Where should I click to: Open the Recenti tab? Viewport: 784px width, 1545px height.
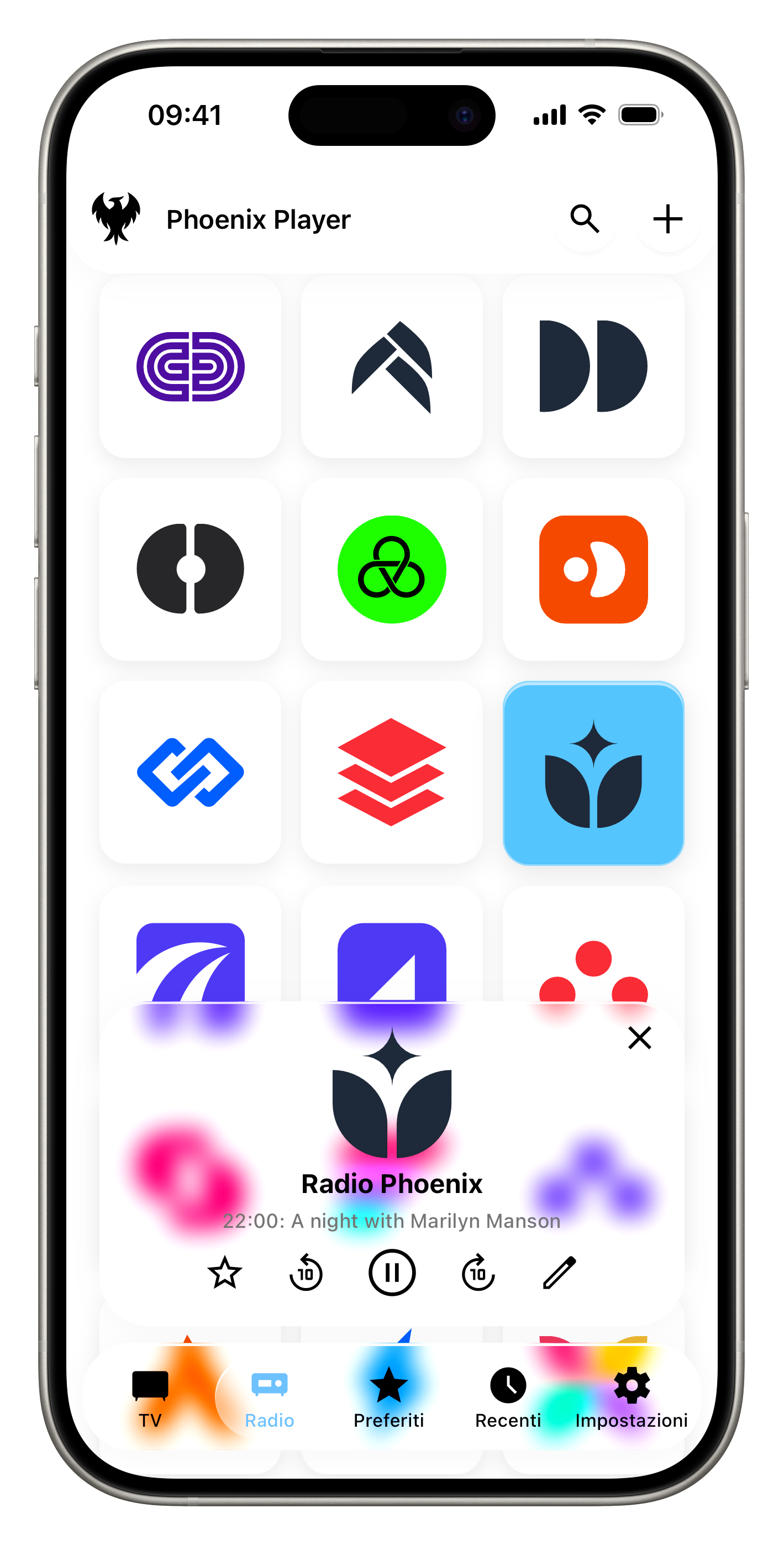coord(508,1399)
